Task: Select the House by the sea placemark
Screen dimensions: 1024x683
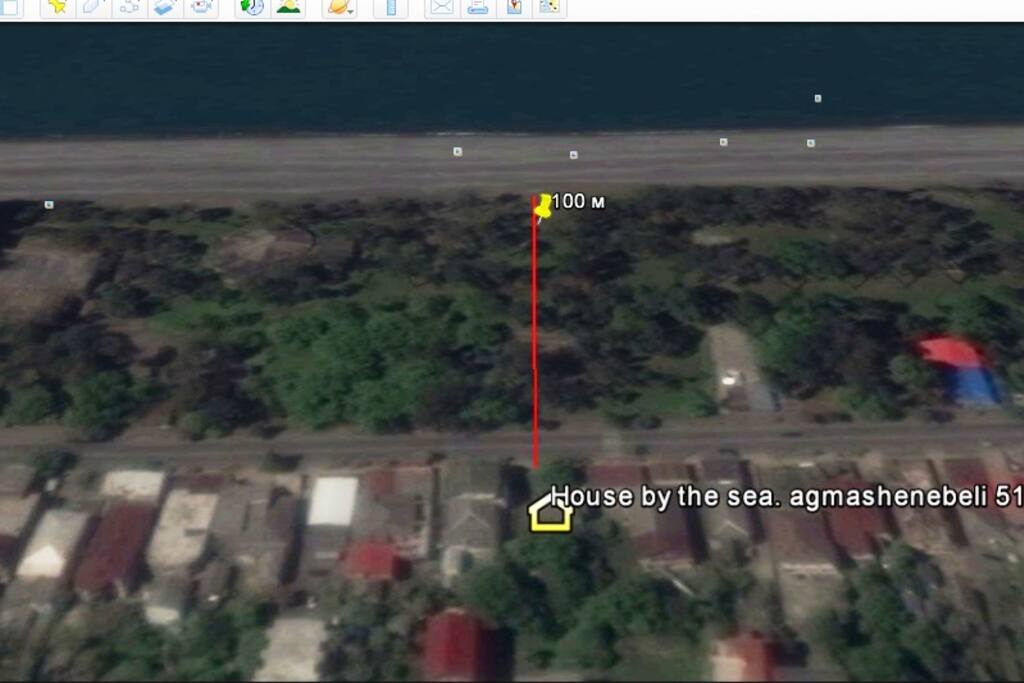Action: coord(549,513)
